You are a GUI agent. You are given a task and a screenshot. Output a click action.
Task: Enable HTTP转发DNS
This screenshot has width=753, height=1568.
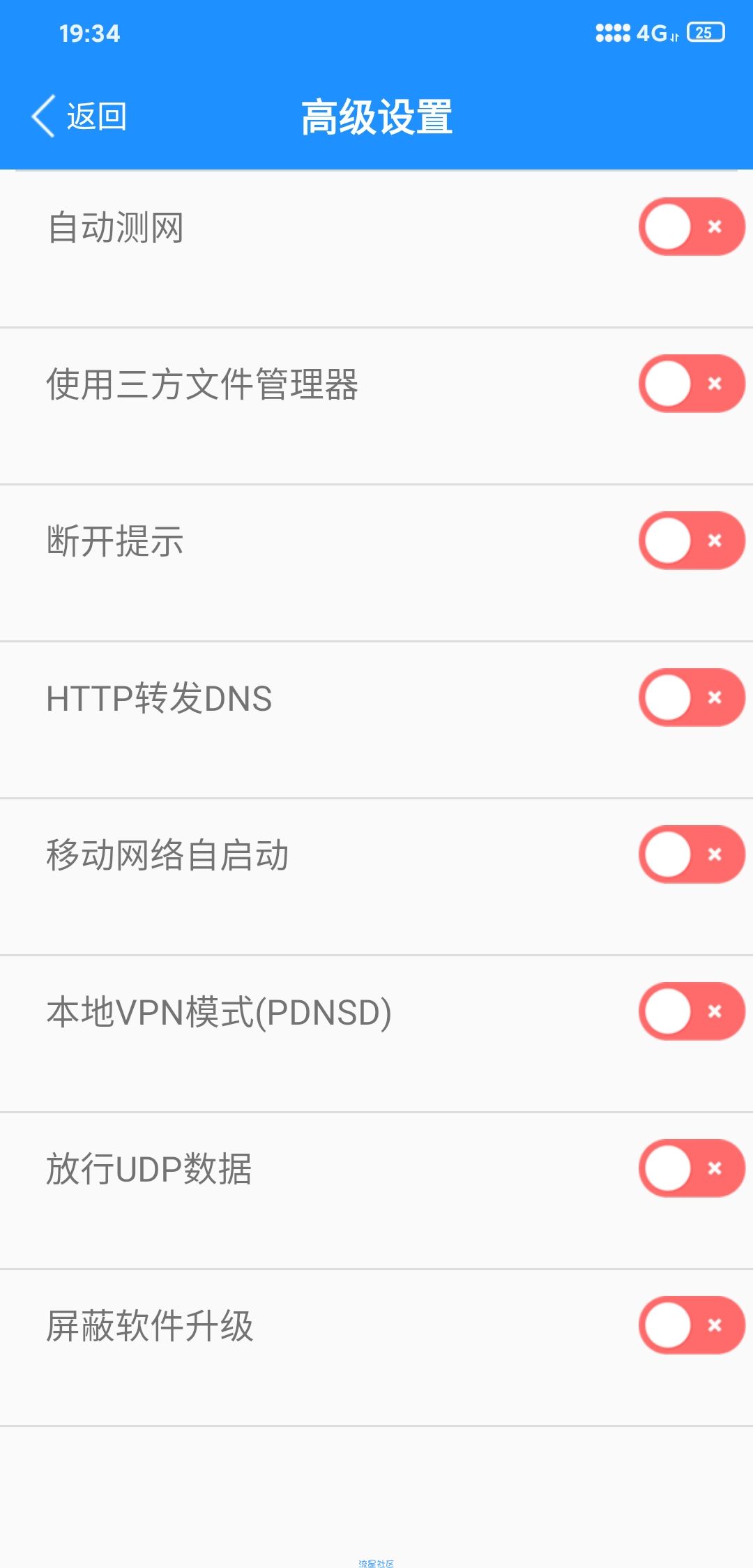(x=692, y=698)
